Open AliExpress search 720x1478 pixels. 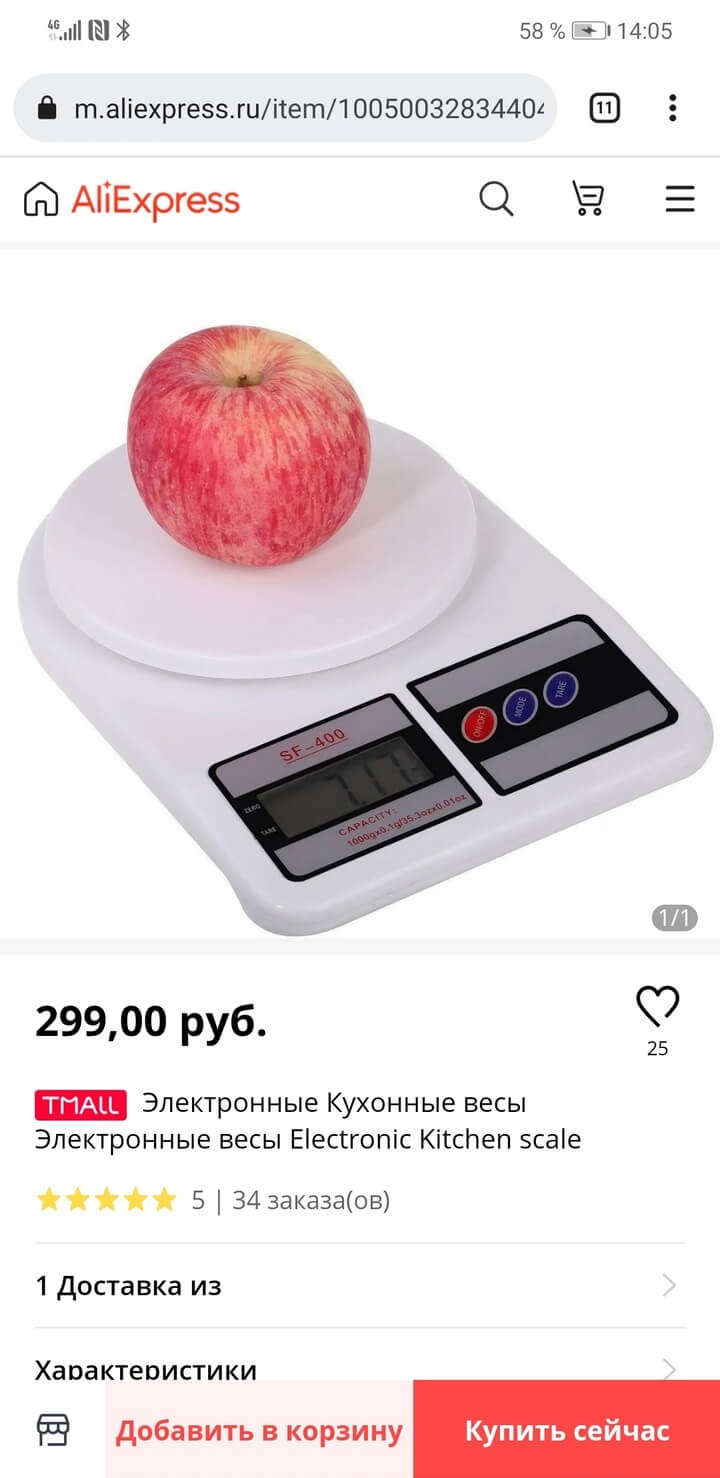click(496, 199)
